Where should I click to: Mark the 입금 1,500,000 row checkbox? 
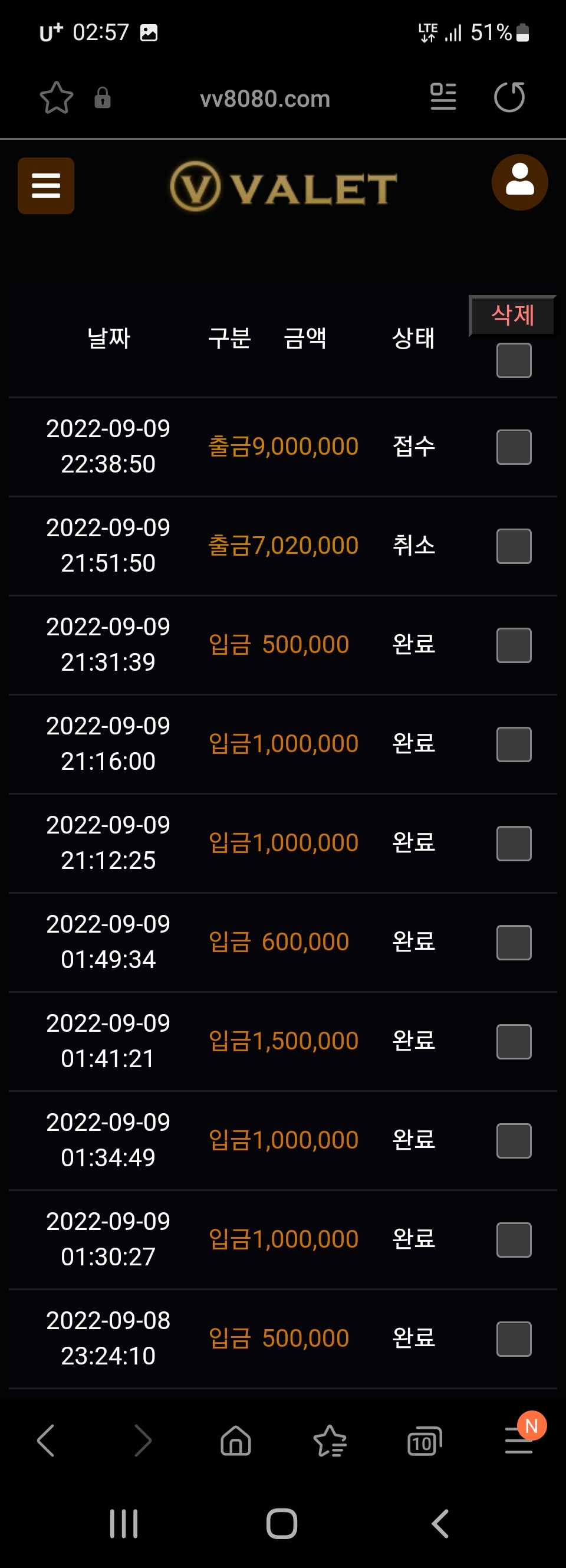(514, 1041)
